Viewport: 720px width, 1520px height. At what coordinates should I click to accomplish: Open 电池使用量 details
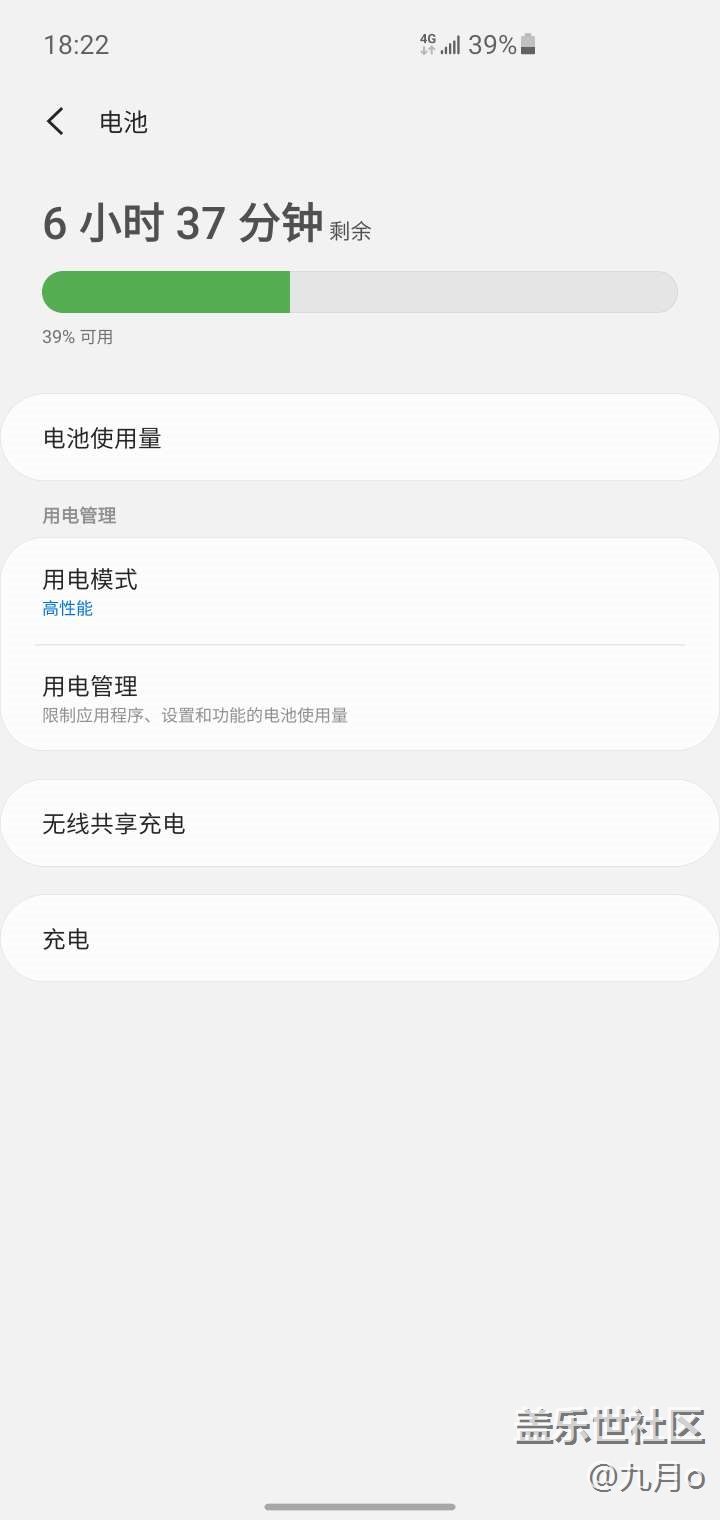pyautogui.click(x=360, y=438)
